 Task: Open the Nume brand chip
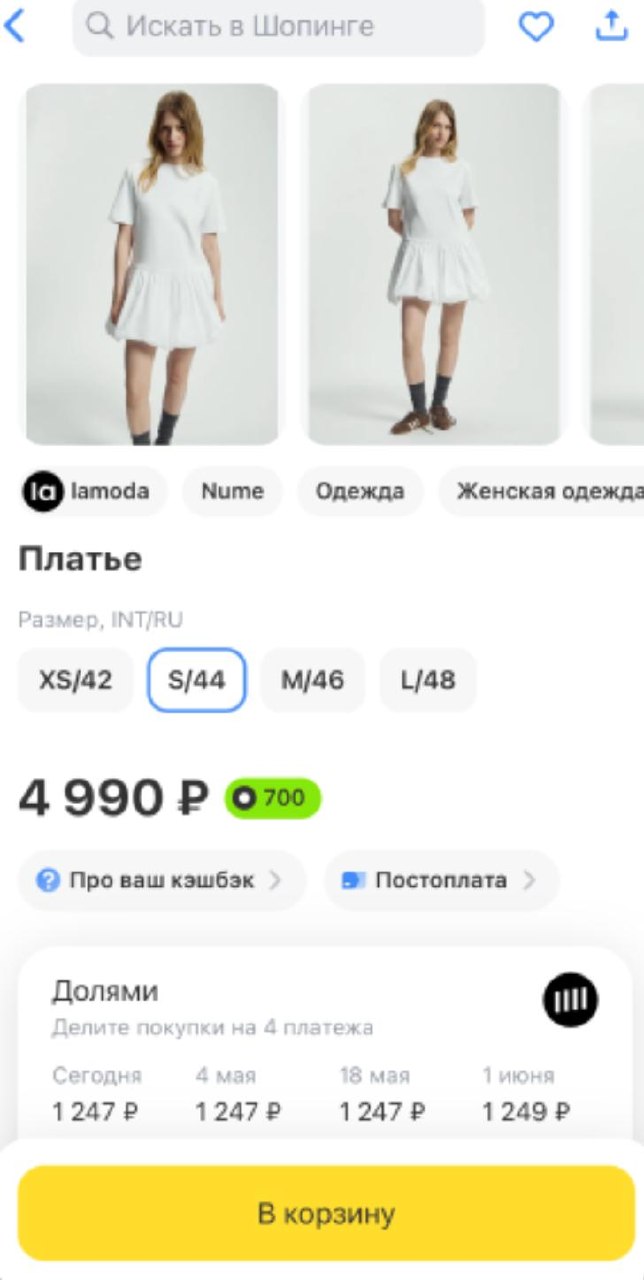coord(232,491)
